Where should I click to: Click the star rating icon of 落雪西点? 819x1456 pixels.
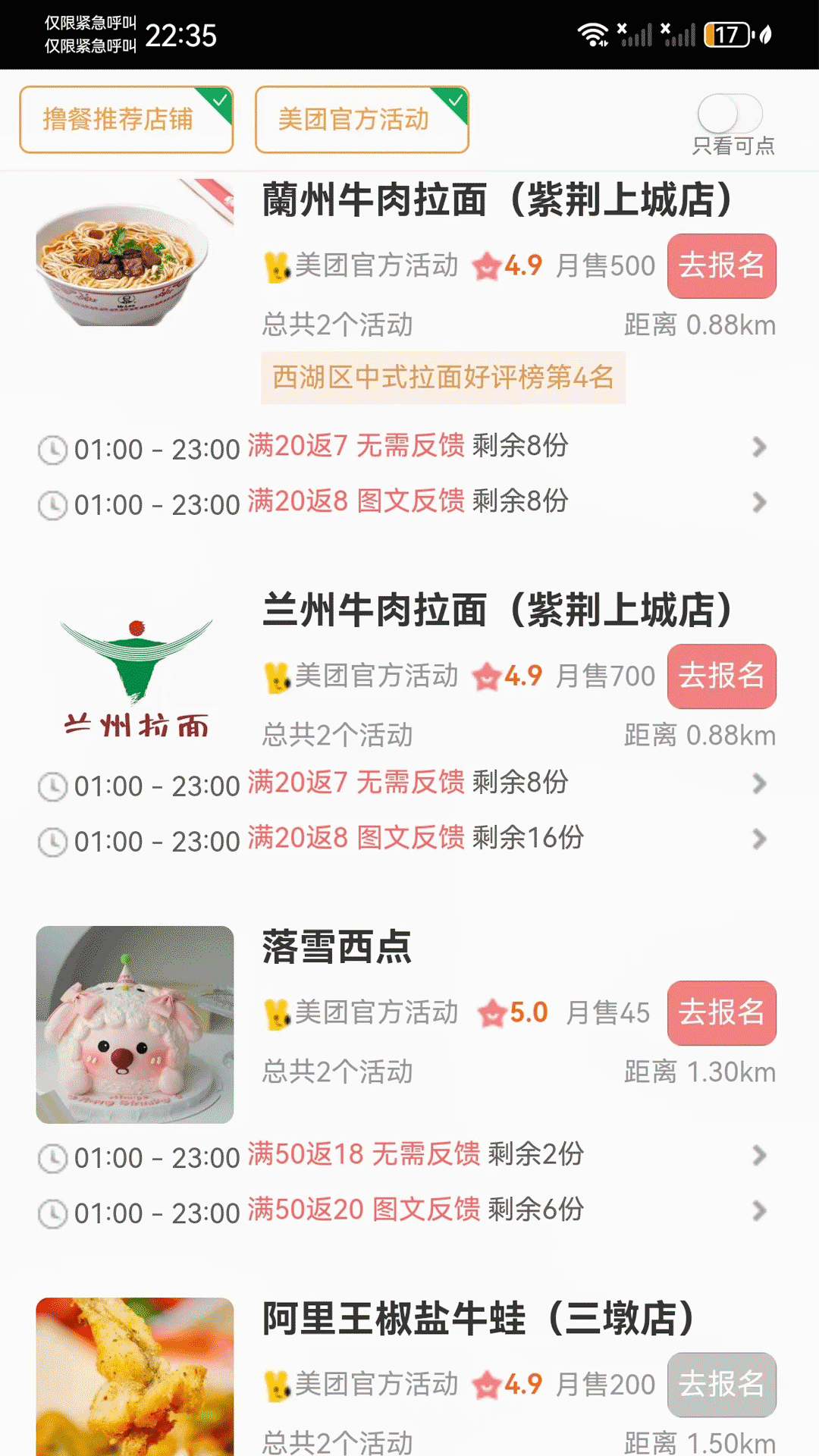tap(492, 1012)
